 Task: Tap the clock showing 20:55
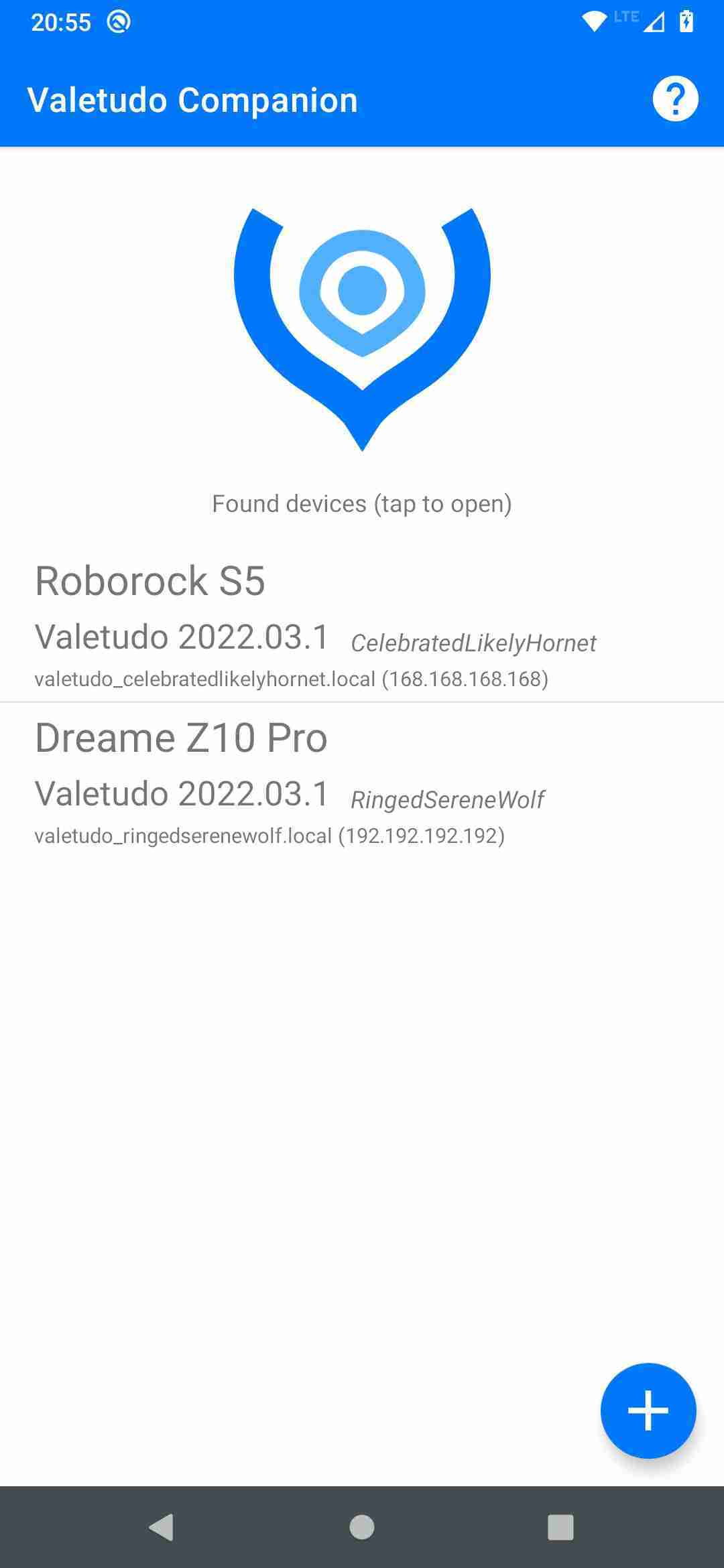coord(60,22)
